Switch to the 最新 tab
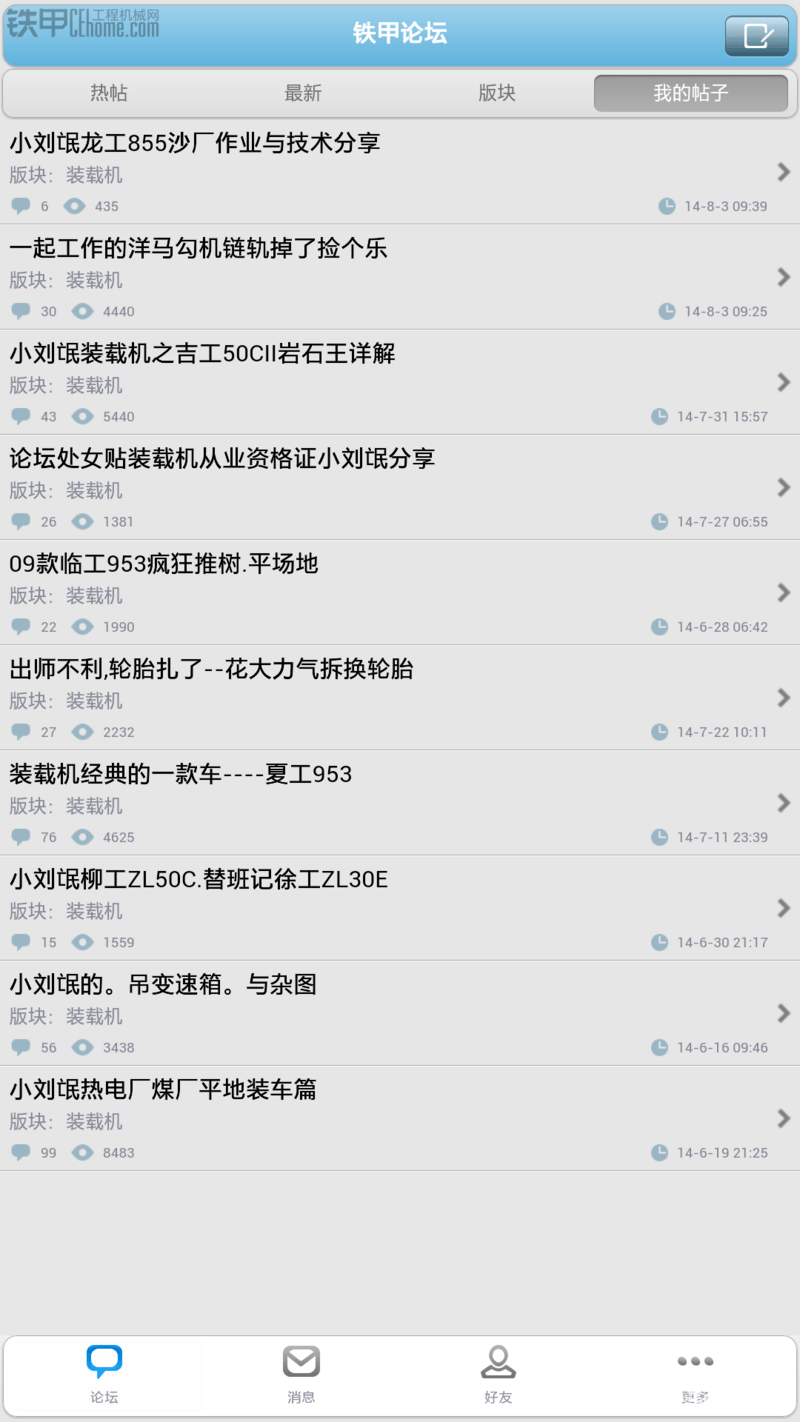This screenshot has width=800, height=1422. point(303,94)
